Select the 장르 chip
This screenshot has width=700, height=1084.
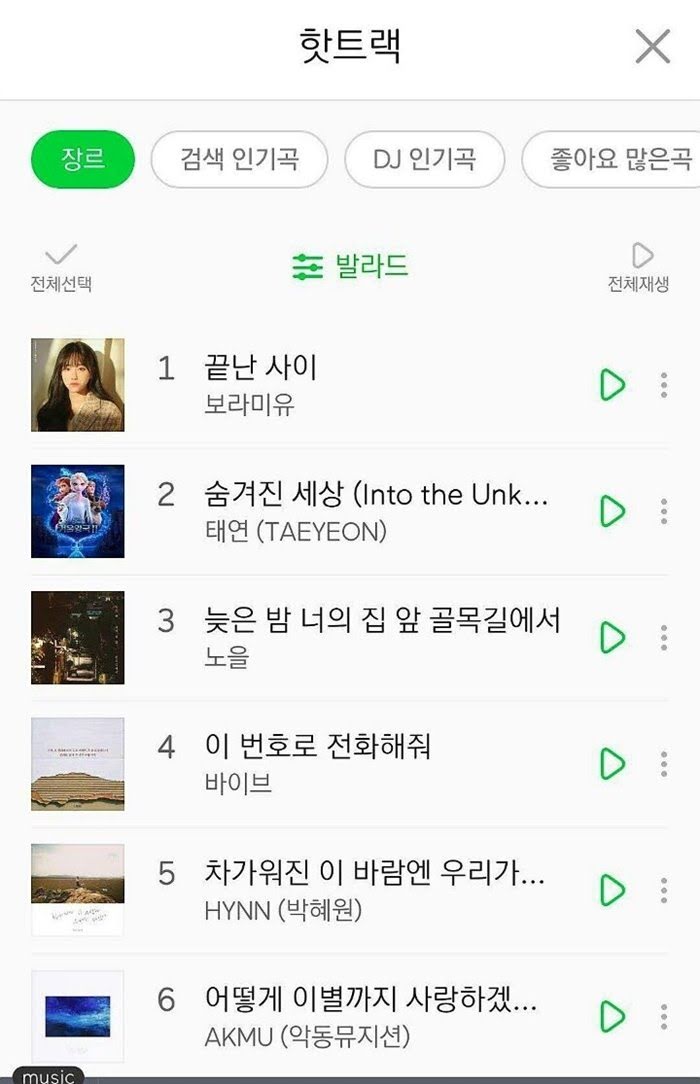point(83,159)
